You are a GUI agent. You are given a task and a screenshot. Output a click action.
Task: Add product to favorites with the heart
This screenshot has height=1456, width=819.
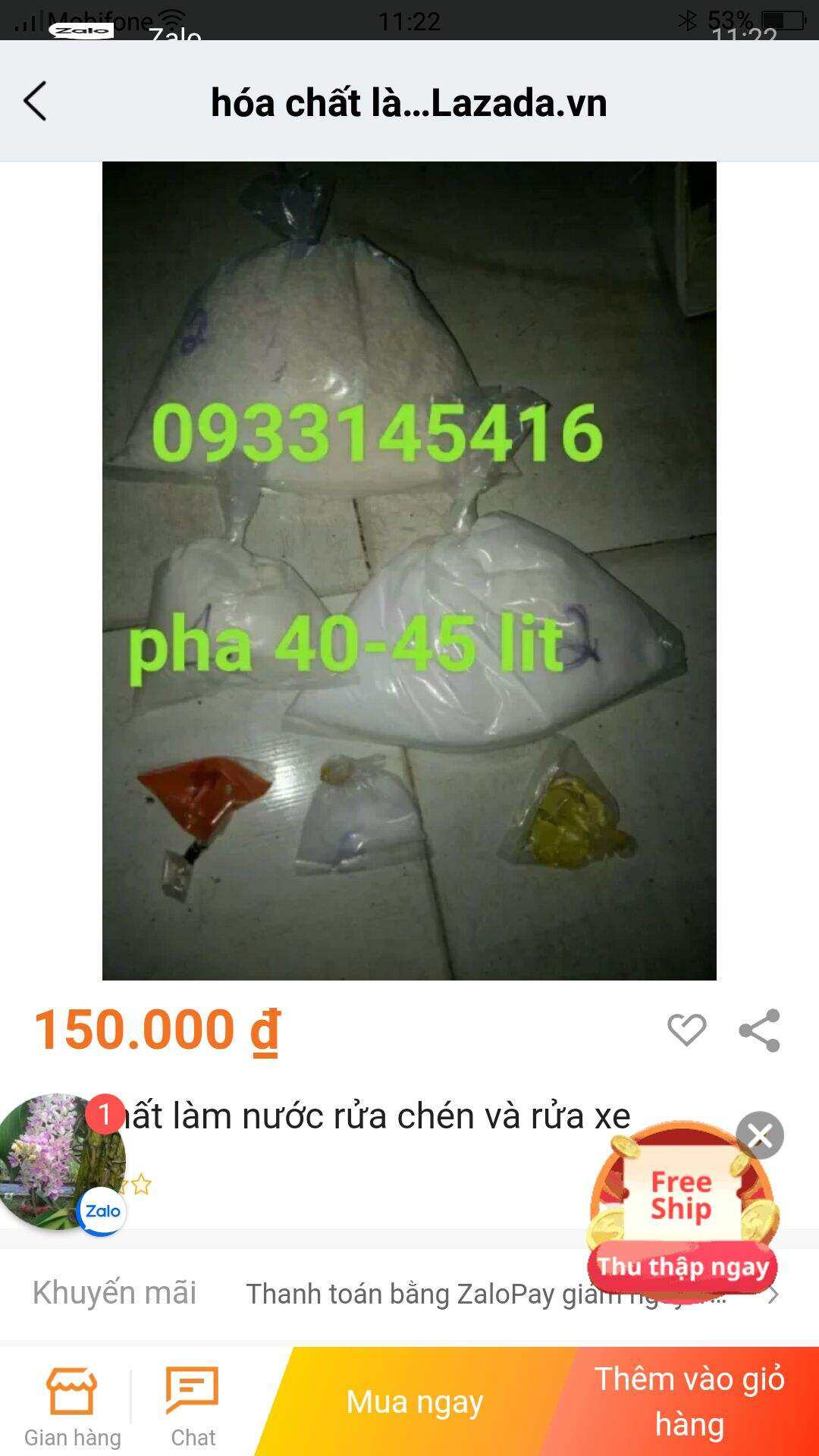(686, 1030)
